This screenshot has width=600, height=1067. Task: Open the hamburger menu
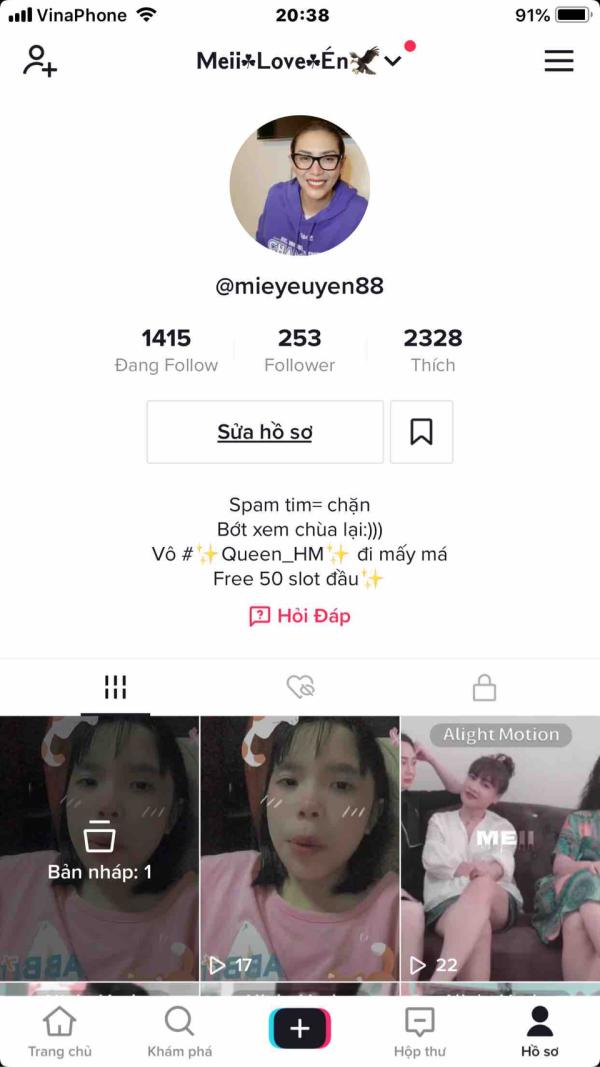tap(559, 61)
